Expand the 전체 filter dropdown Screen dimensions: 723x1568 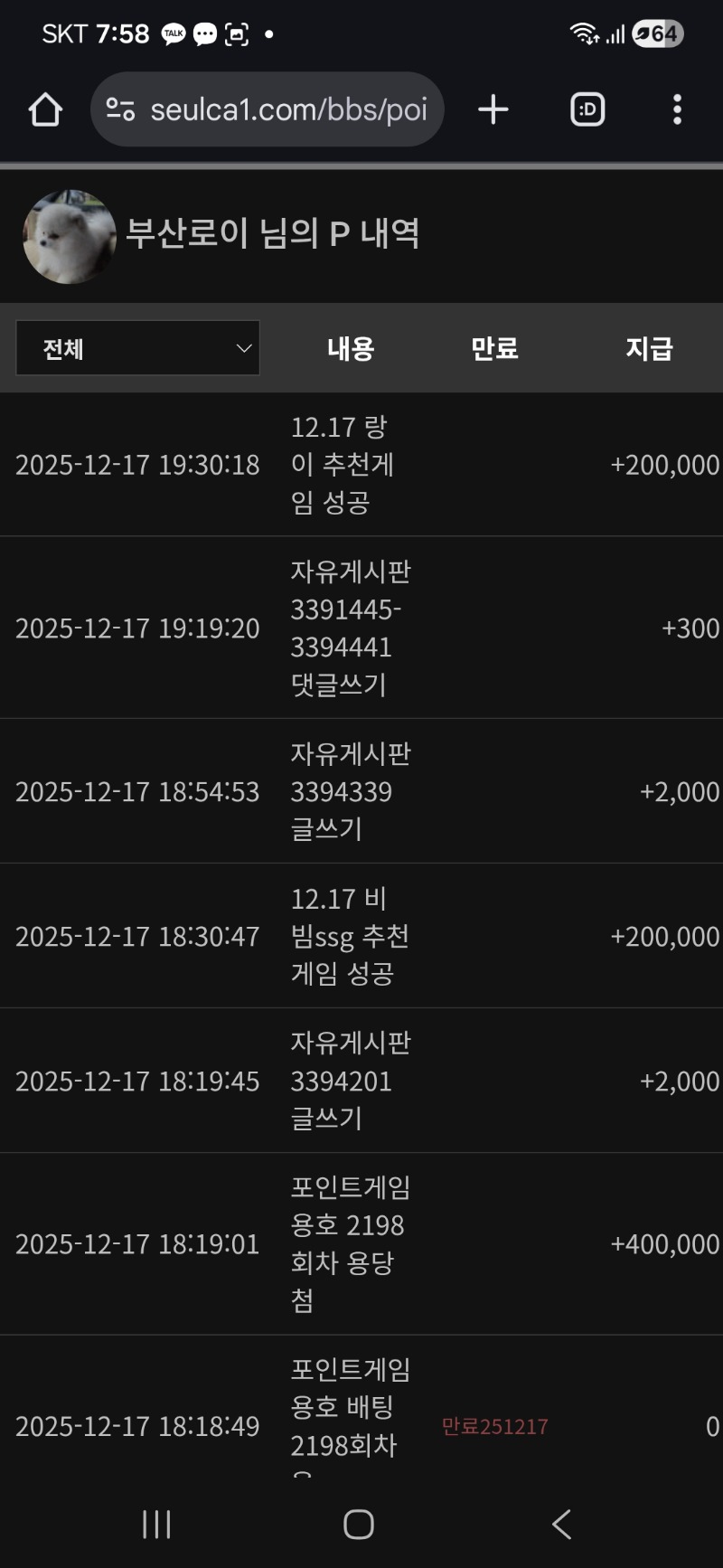click(138, 348)
